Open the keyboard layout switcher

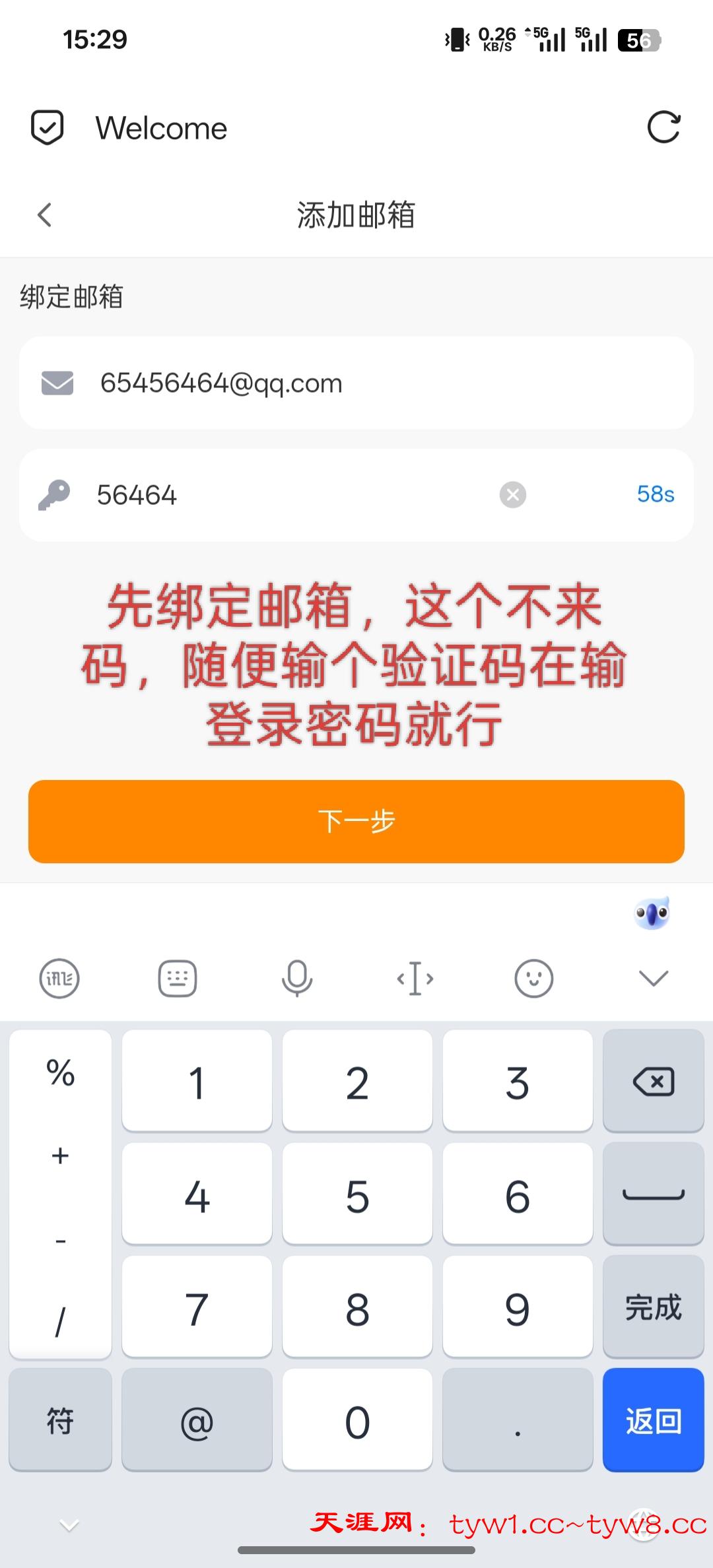click(x=178, y=977)
